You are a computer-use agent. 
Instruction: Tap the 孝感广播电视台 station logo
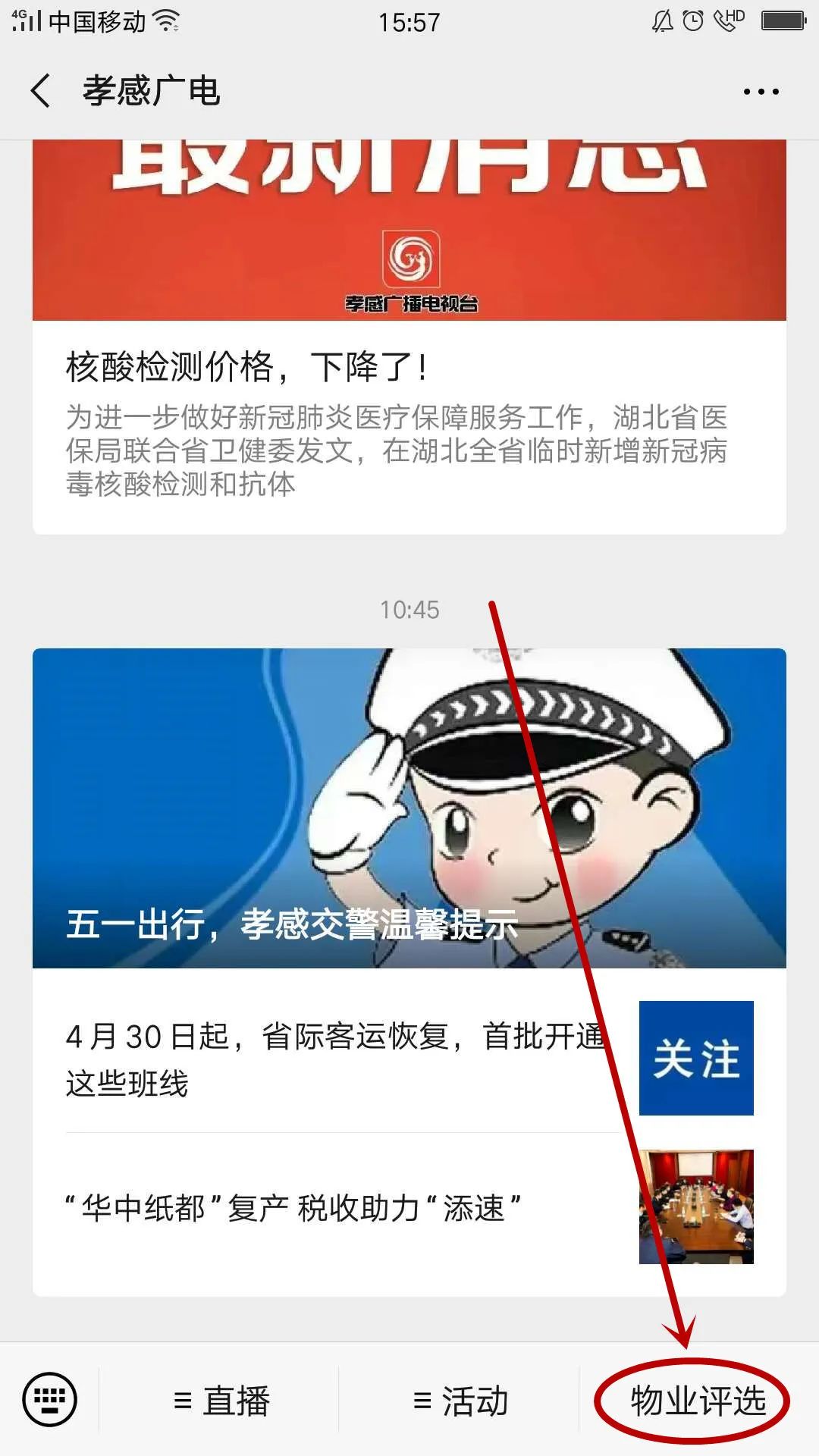409,262
